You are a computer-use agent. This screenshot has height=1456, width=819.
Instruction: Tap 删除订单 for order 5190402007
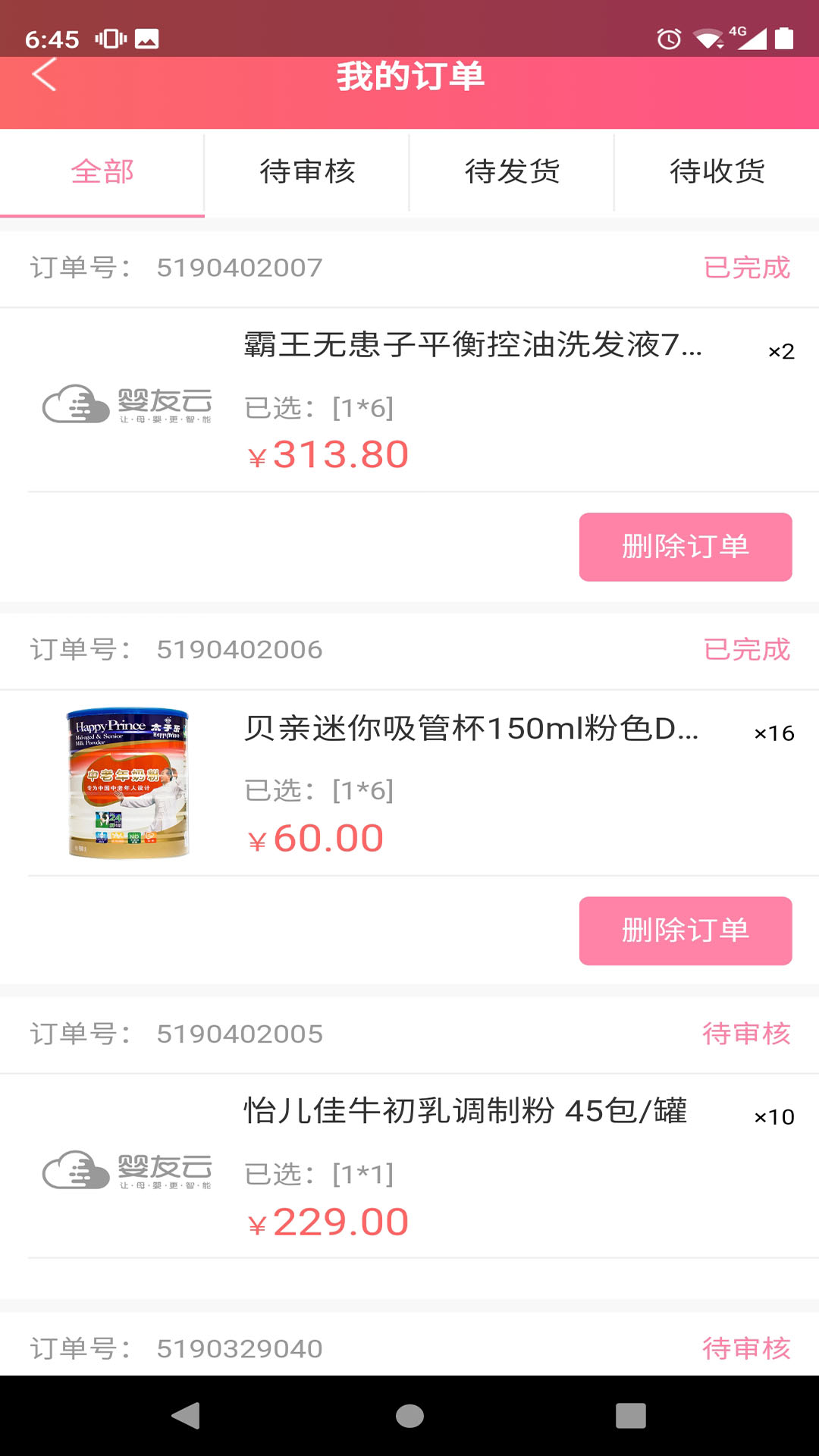(685, 547)
